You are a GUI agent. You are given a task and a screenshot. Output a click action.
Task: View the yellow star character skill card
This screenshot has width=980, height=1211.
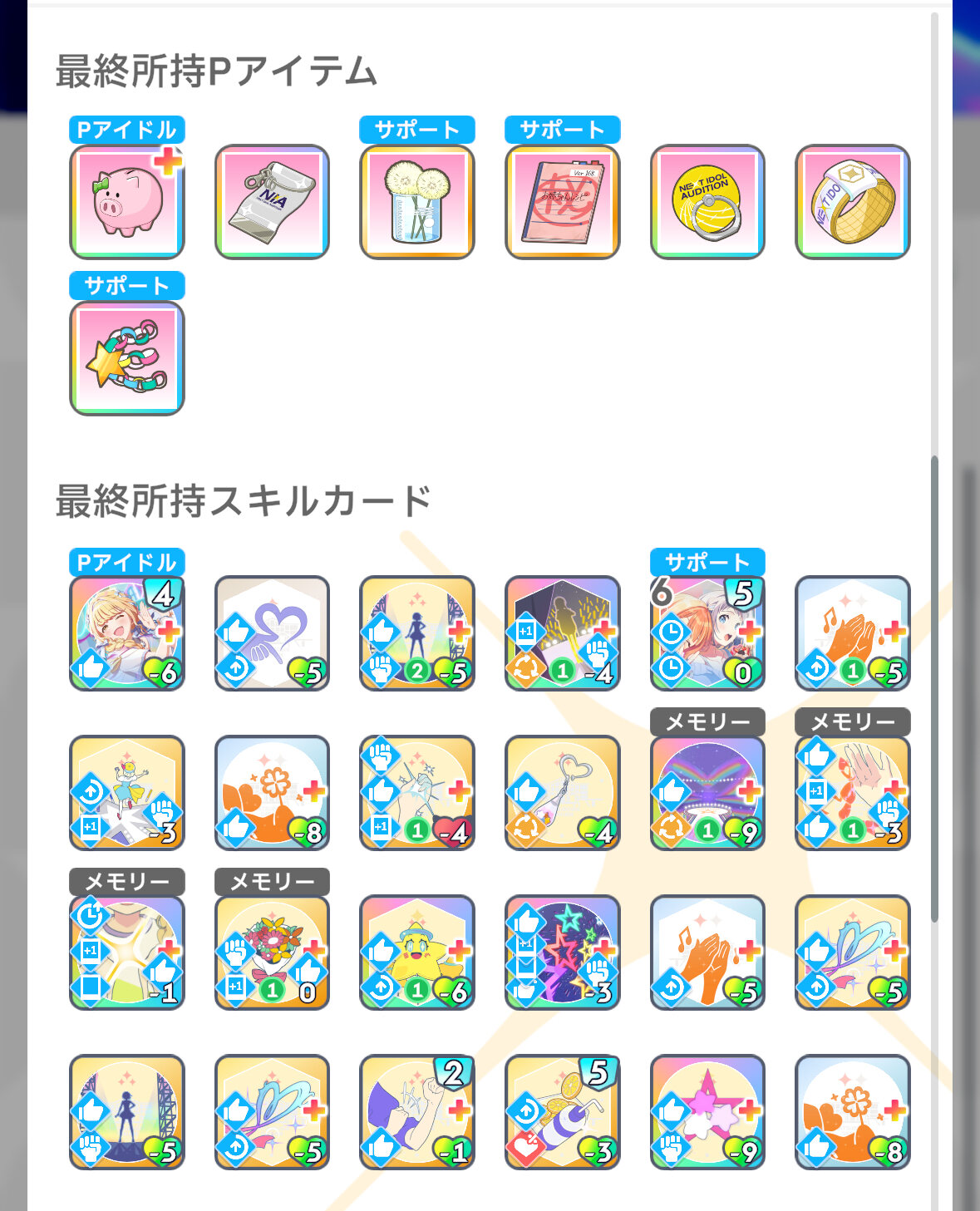tap(416, 953)
